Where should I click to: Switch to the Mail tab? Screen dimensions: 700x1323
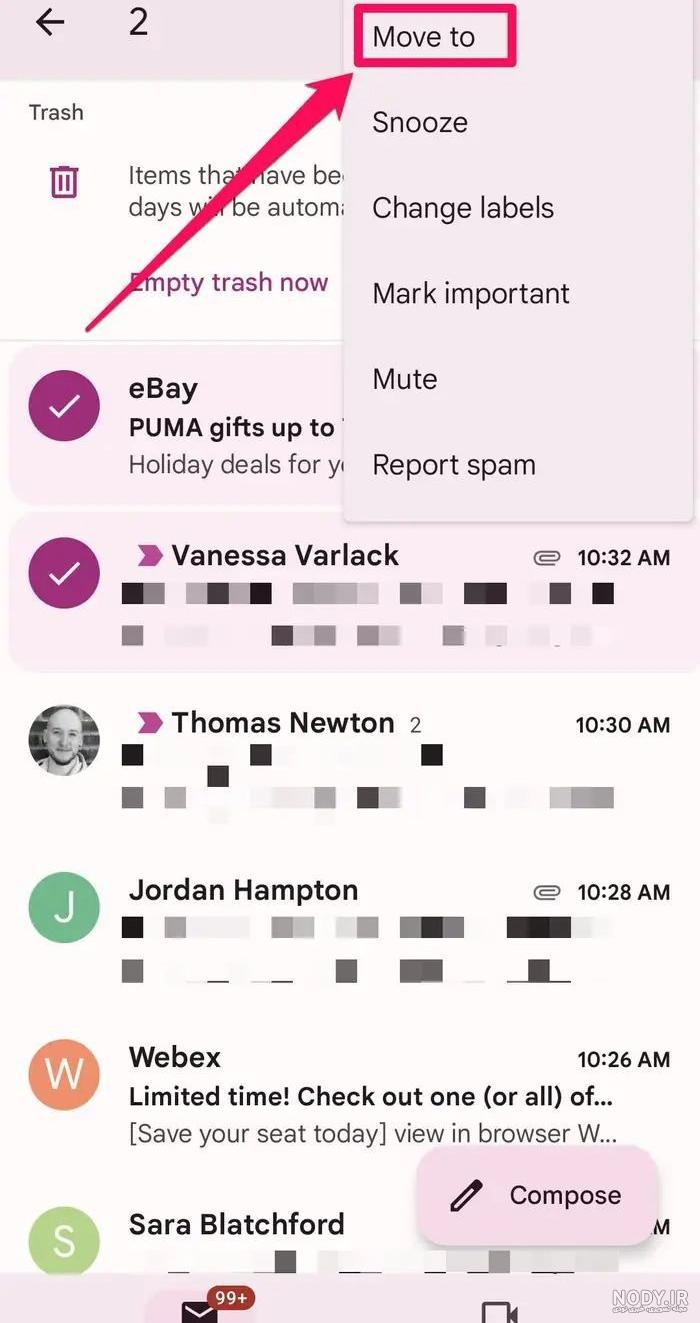(200, 1305)
